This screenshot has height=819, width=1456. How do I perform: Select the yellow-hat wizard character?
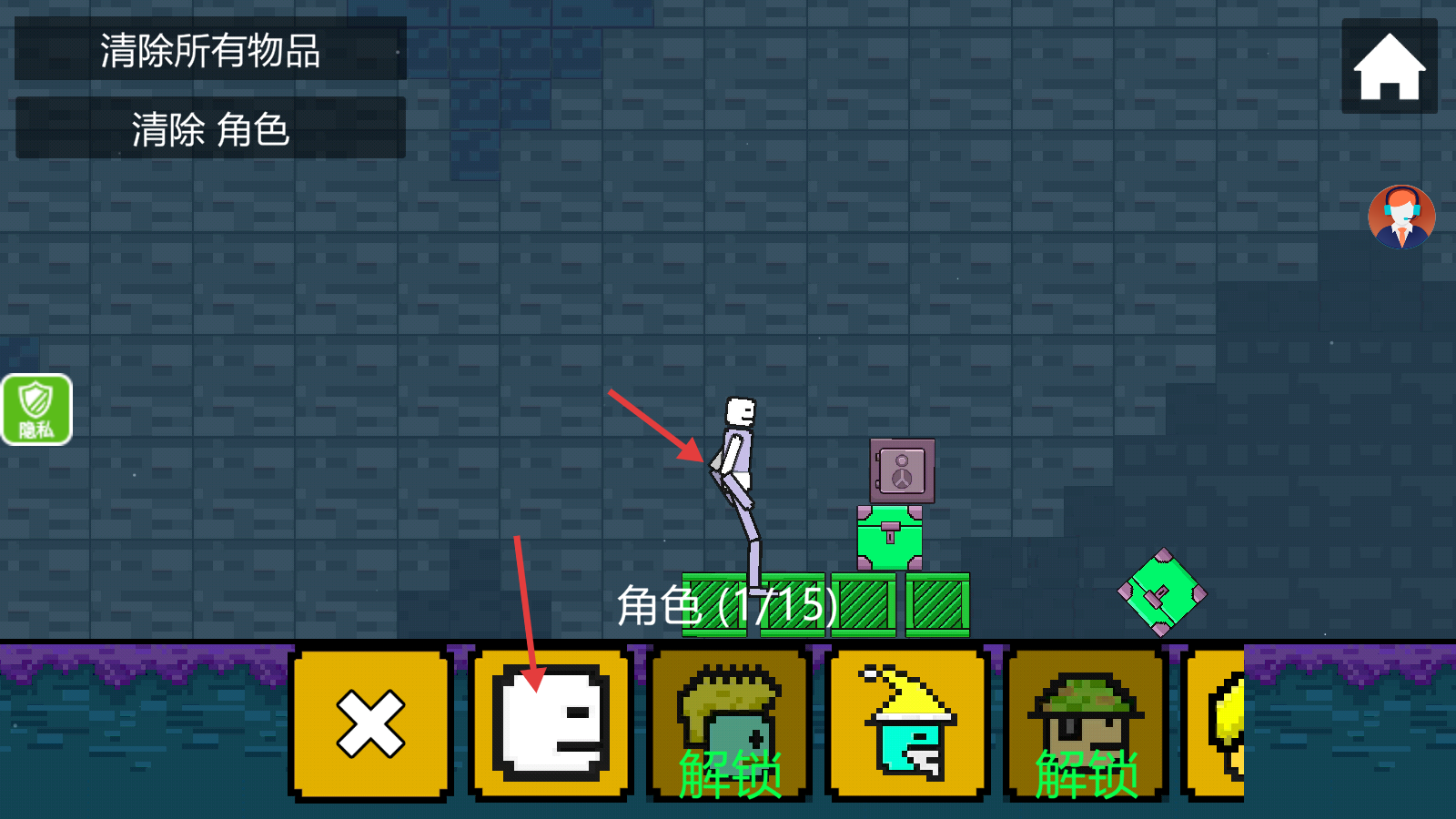907,724
